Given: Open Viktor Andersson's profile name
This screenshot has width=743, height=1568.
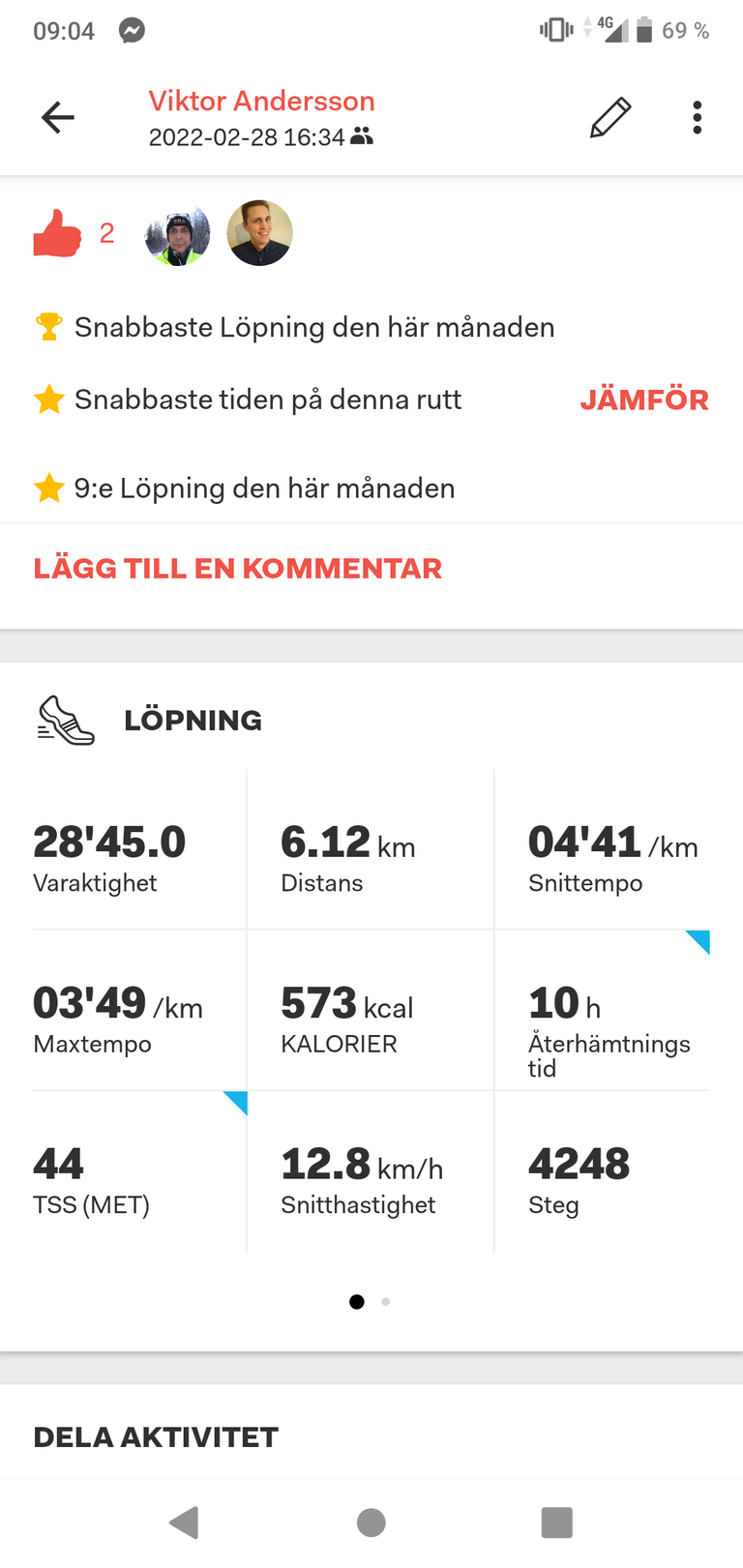Looking at the screenshot, I should tap(261, 102).
